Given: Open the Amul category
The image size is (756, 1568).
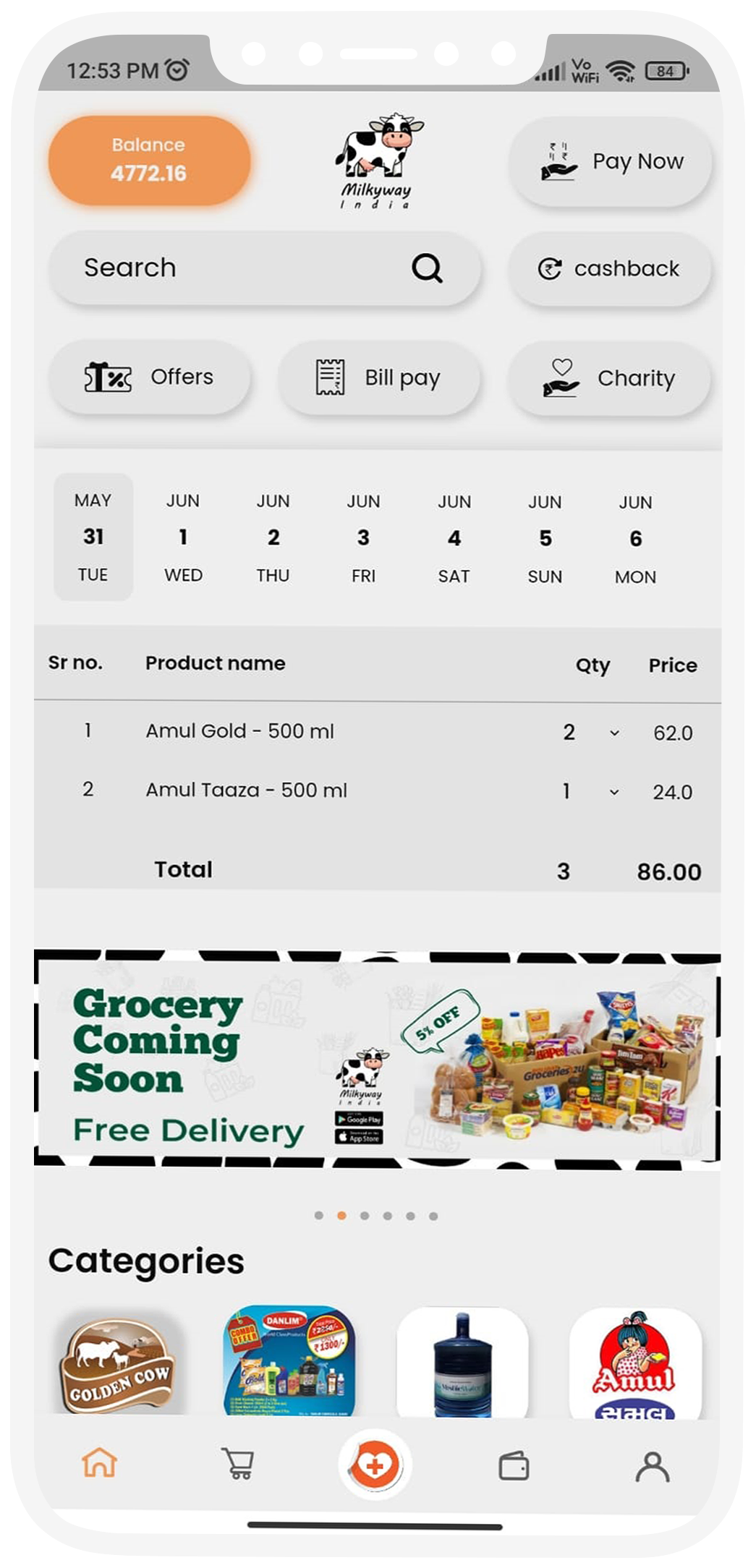Looking at the screenshot, I should [634, 1363].
